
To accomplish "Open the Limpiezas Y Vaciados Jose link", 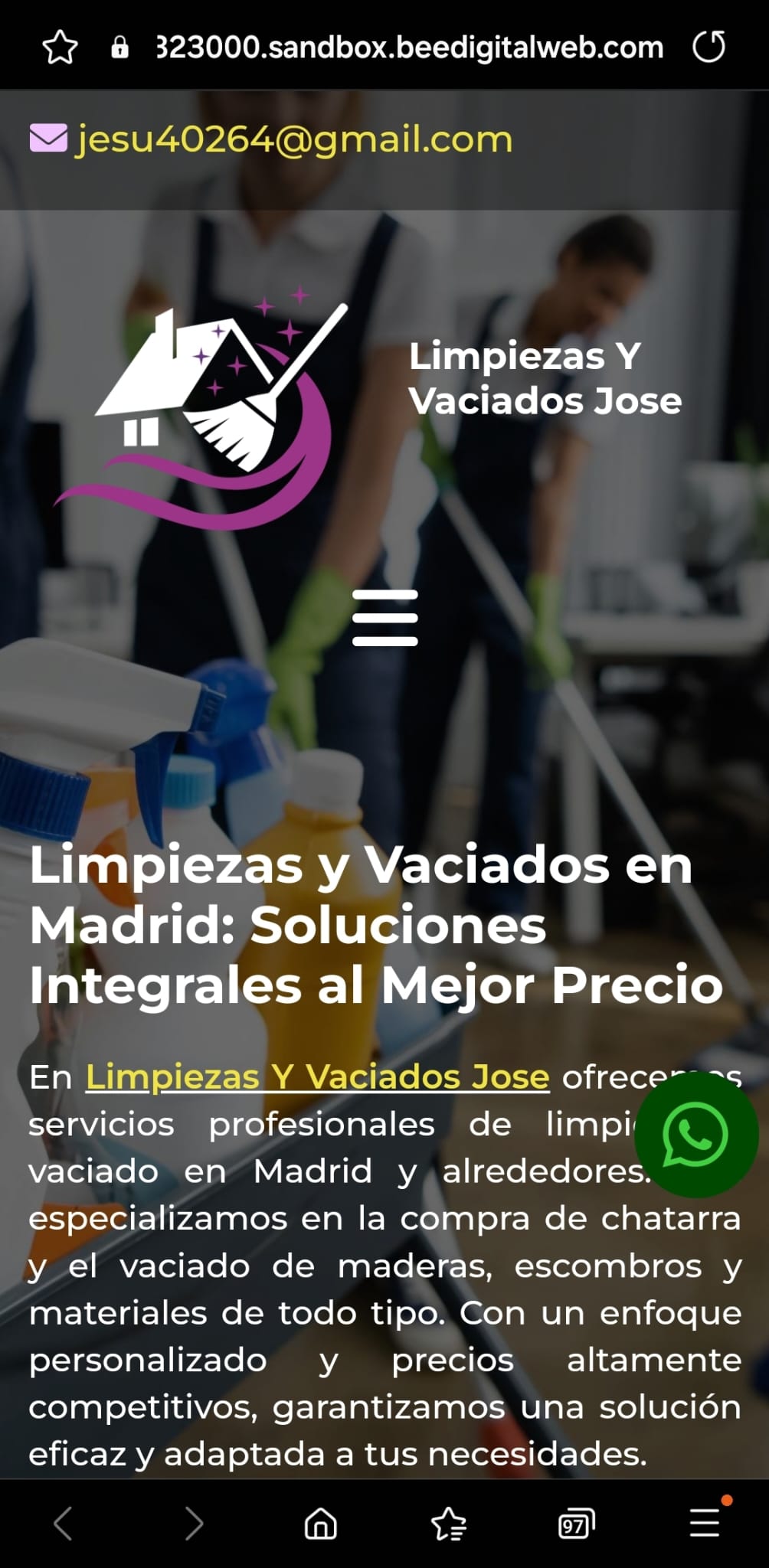I will [x=317, y=1076].
